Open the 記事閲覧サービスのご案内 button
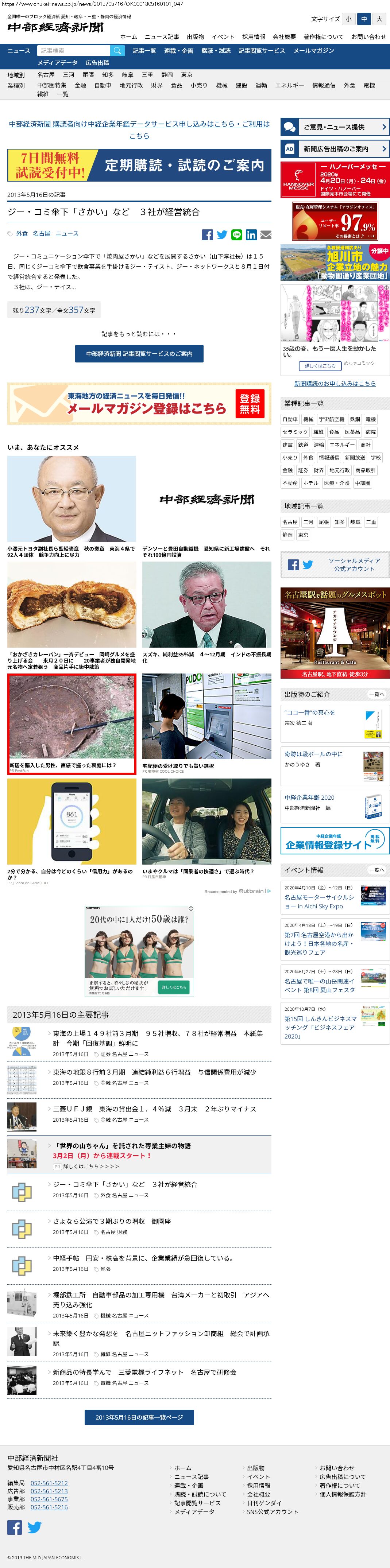Viewport: 390px width, 1568px height. [139, 354]
